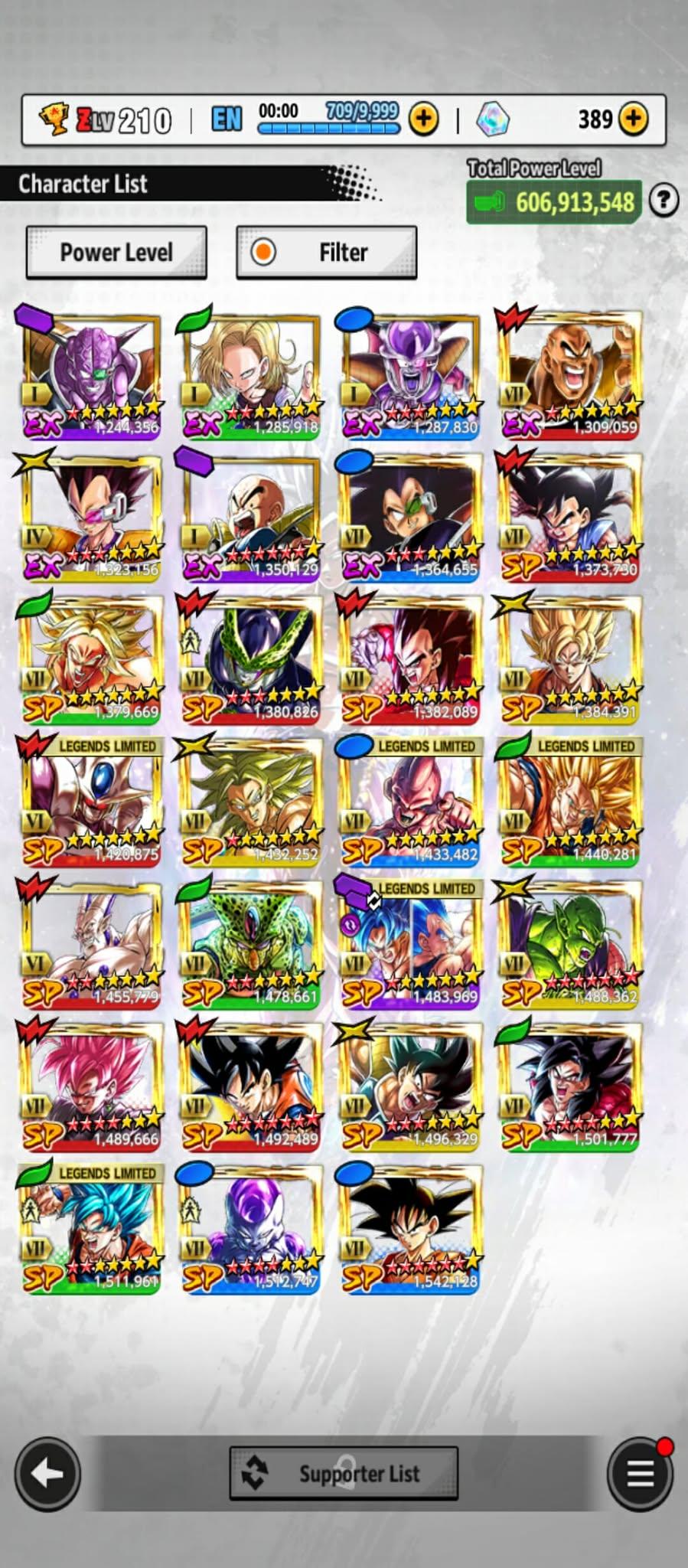Viewport: 688px width, 1568px height.
Task: Select character with power level 1,501,777
Action: (570, 1087)
